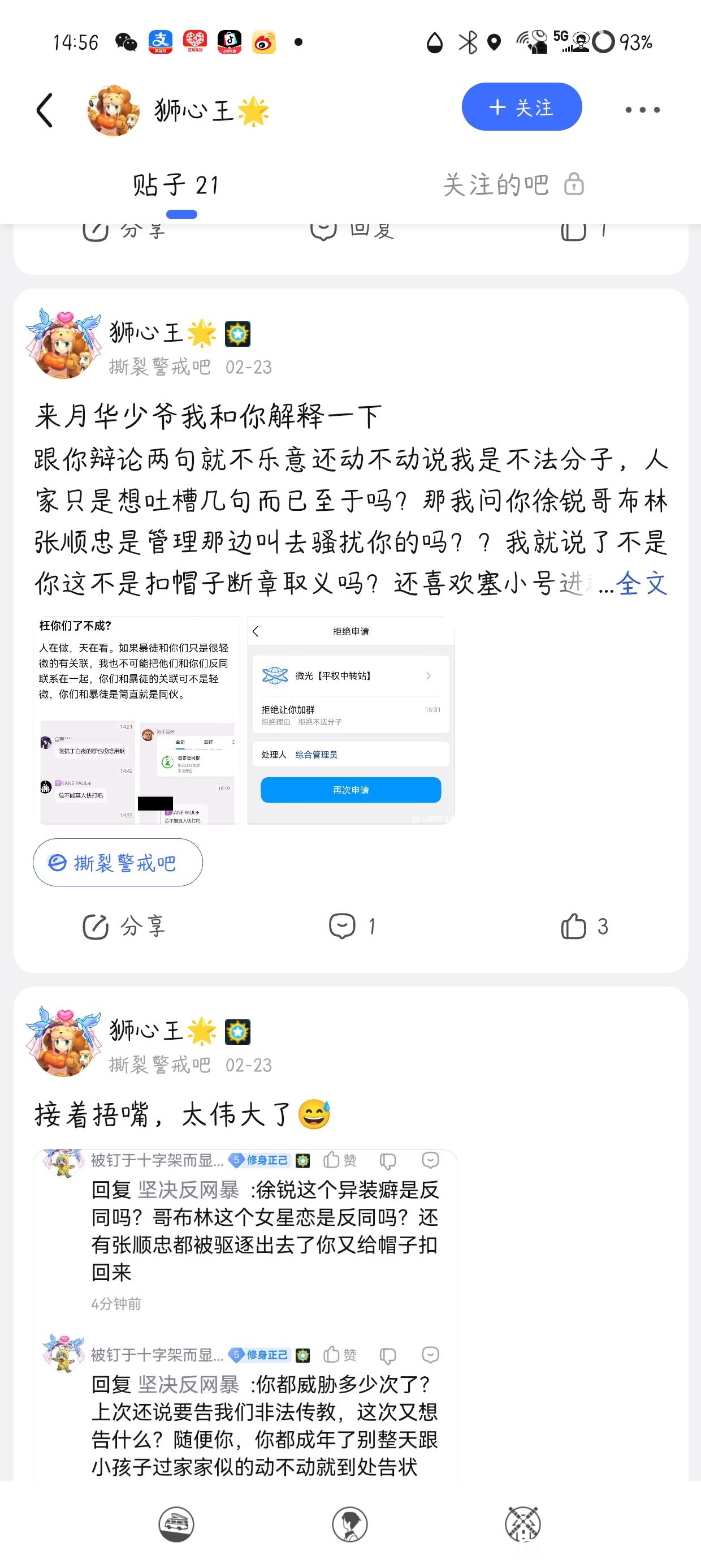Expand the post via 全文 link

pyautogui.click(x=642, y=584)
